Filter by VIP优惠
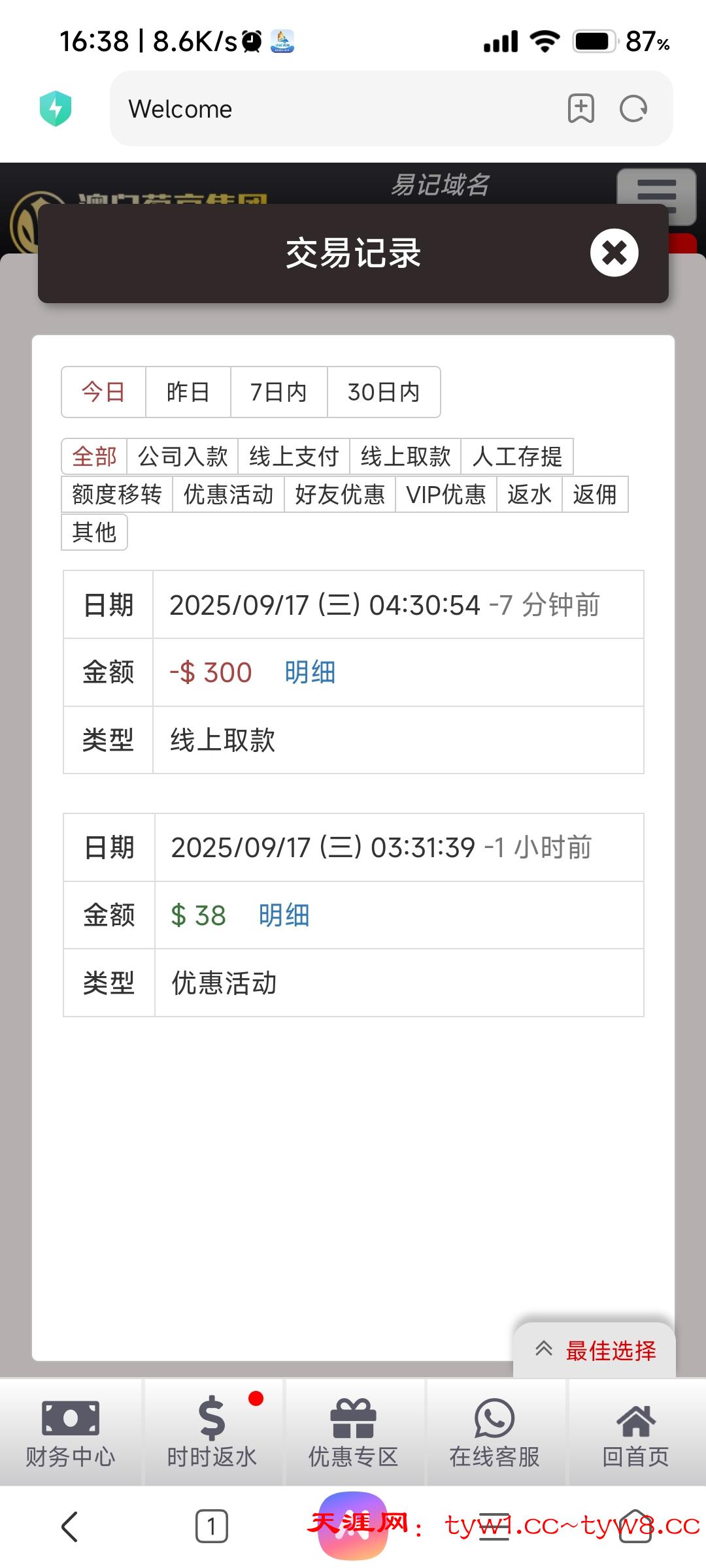This screenshot has height=1568, width=706. click(446, 495)
